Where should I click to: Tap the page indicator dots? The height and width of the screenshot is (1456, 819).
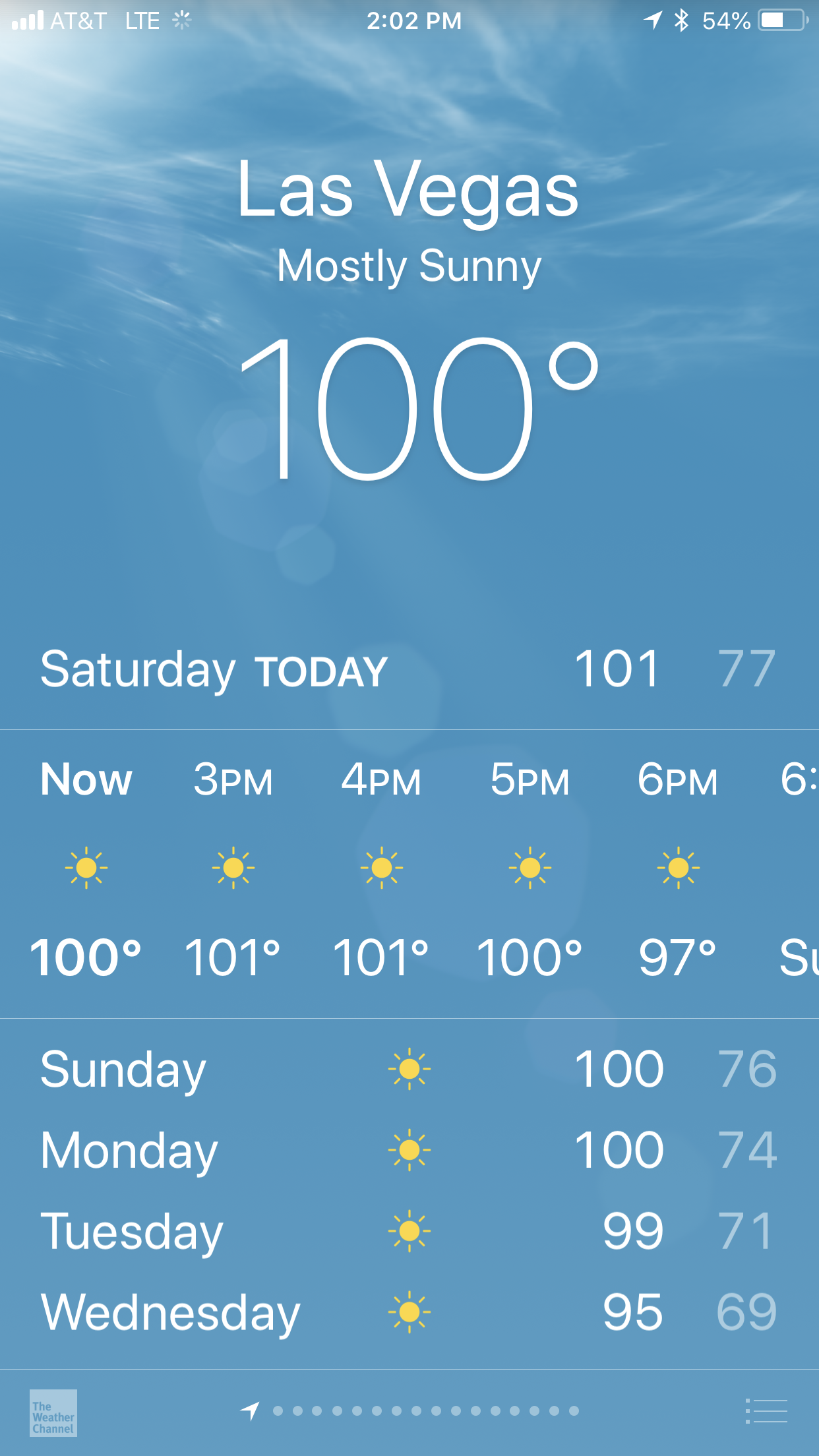pos(425,1410)
